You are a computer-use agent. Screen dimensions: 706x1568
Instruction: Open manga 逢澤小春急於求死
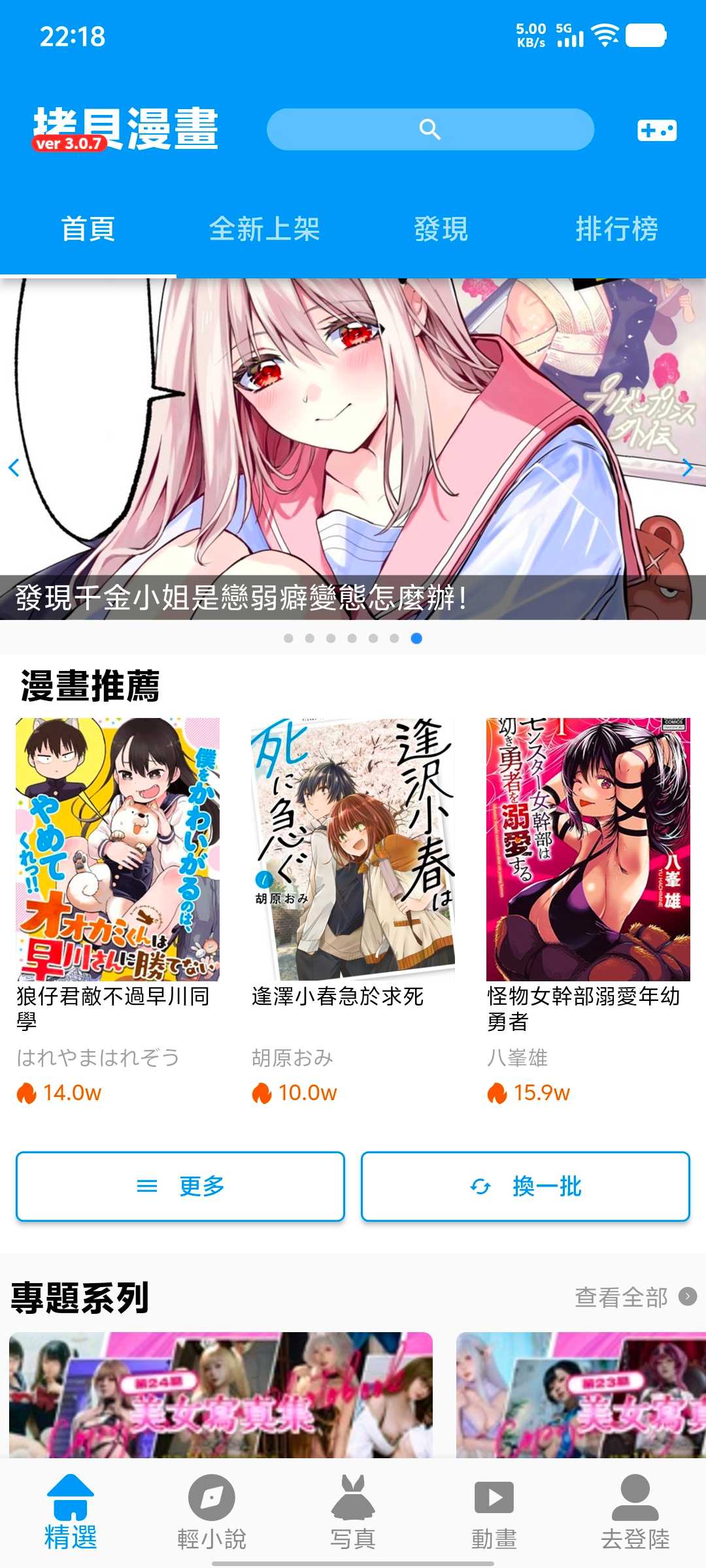(x=353, y=849)
